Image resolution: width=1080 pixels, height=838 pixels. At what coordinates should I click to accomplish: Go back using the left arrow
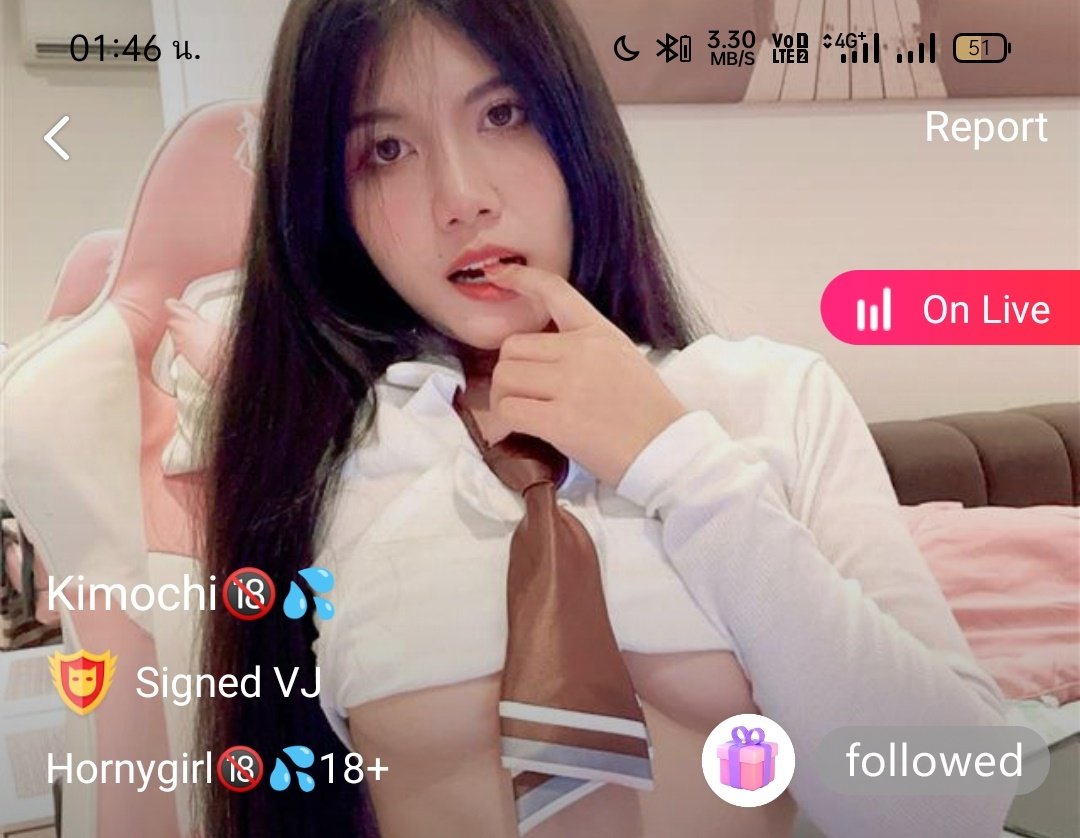pyautogui.click(x=58, y=138)
